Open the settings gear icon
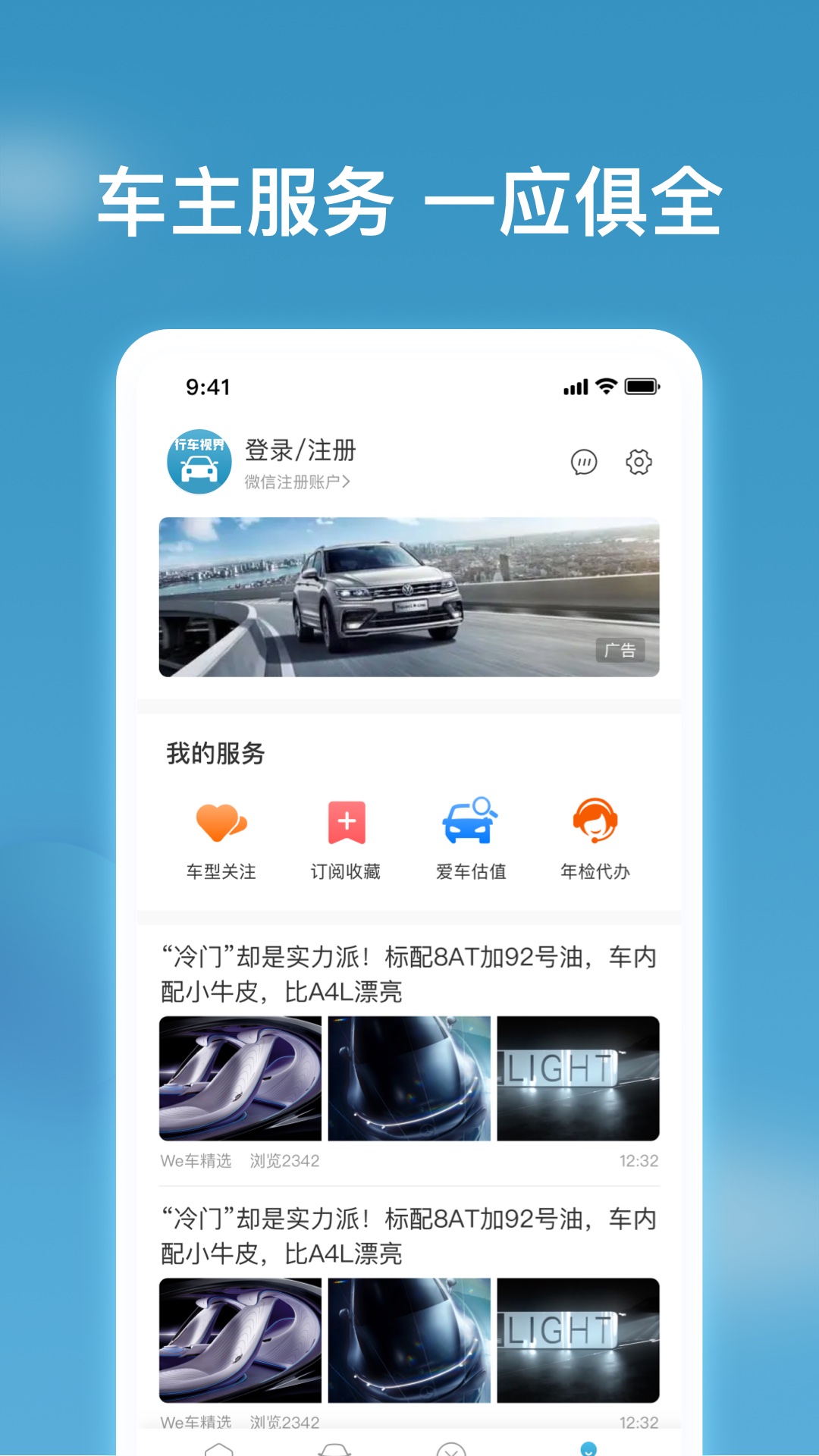Image resolution: width=819 pixels, height=1456 pixels. pyautogui.click(x=639, y=461)
